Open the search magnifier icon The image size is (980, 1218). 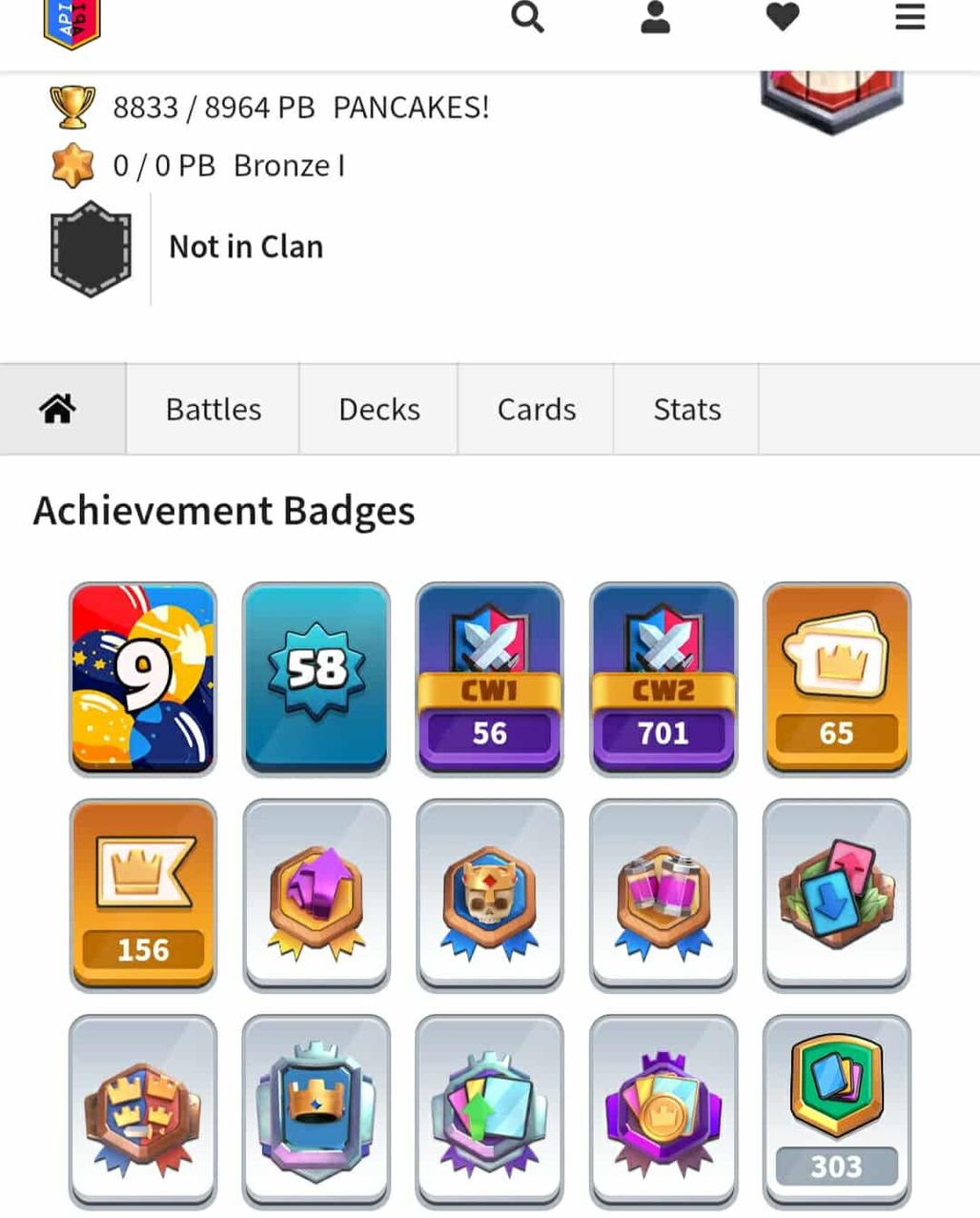(x=527, y=17)
